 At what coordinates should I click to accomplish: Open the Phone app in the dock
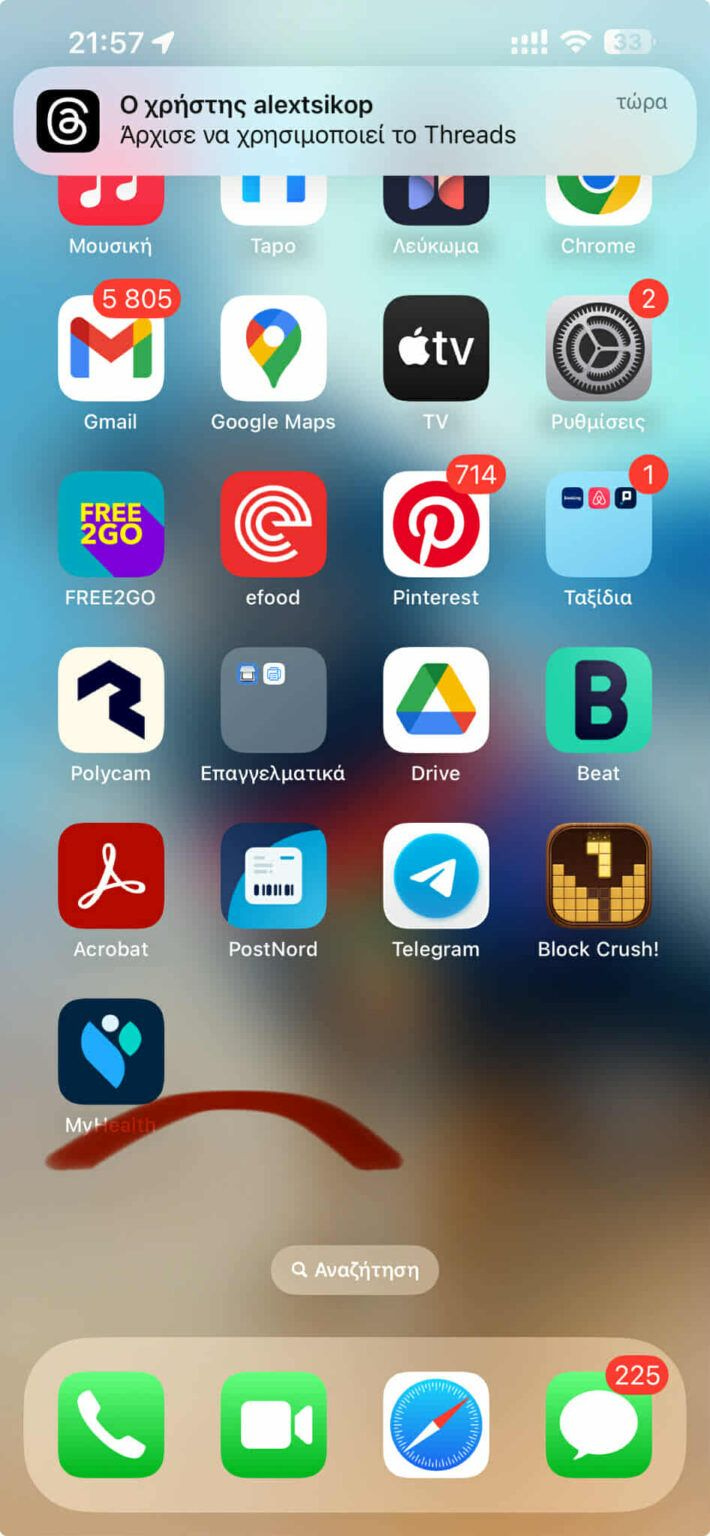pyautogui.click(x=111, y=1425)
